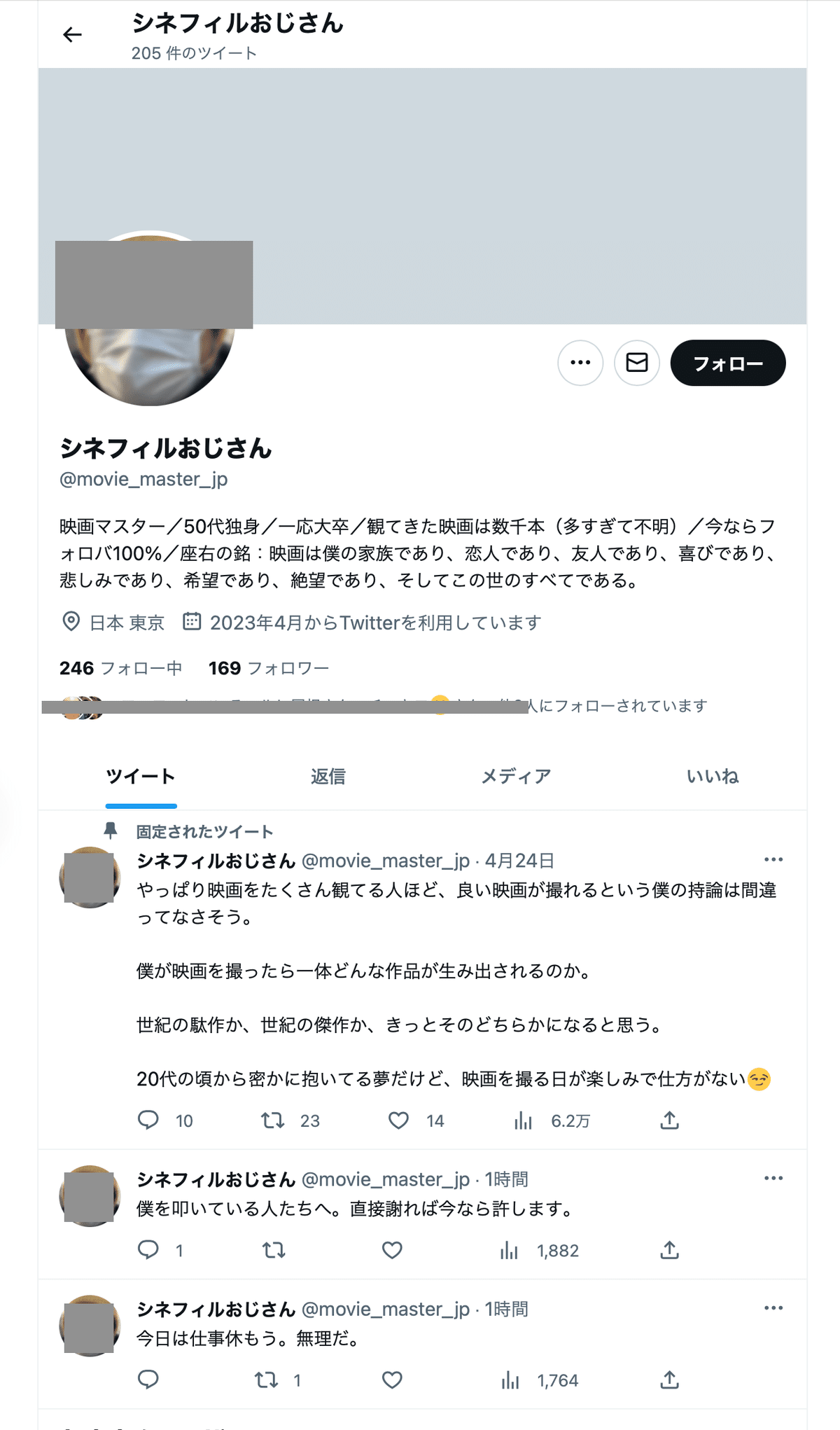Image resolution: width=840 pixels, height=1430 pixels.
Task: Reply to the pinned tweet
Action: click(148, 1120)
